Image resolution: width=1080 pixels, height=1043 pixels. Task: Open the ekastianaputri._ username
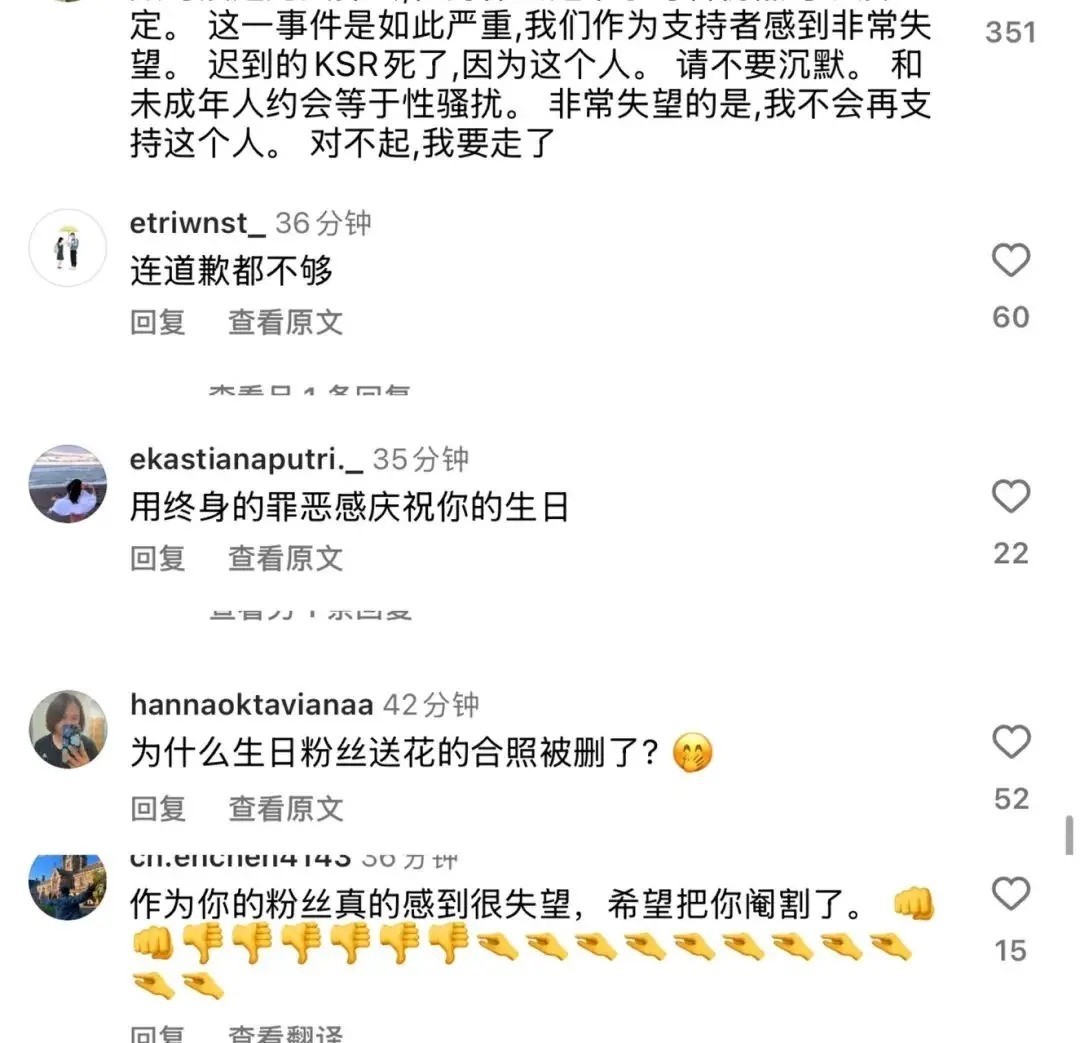[246, 459]
